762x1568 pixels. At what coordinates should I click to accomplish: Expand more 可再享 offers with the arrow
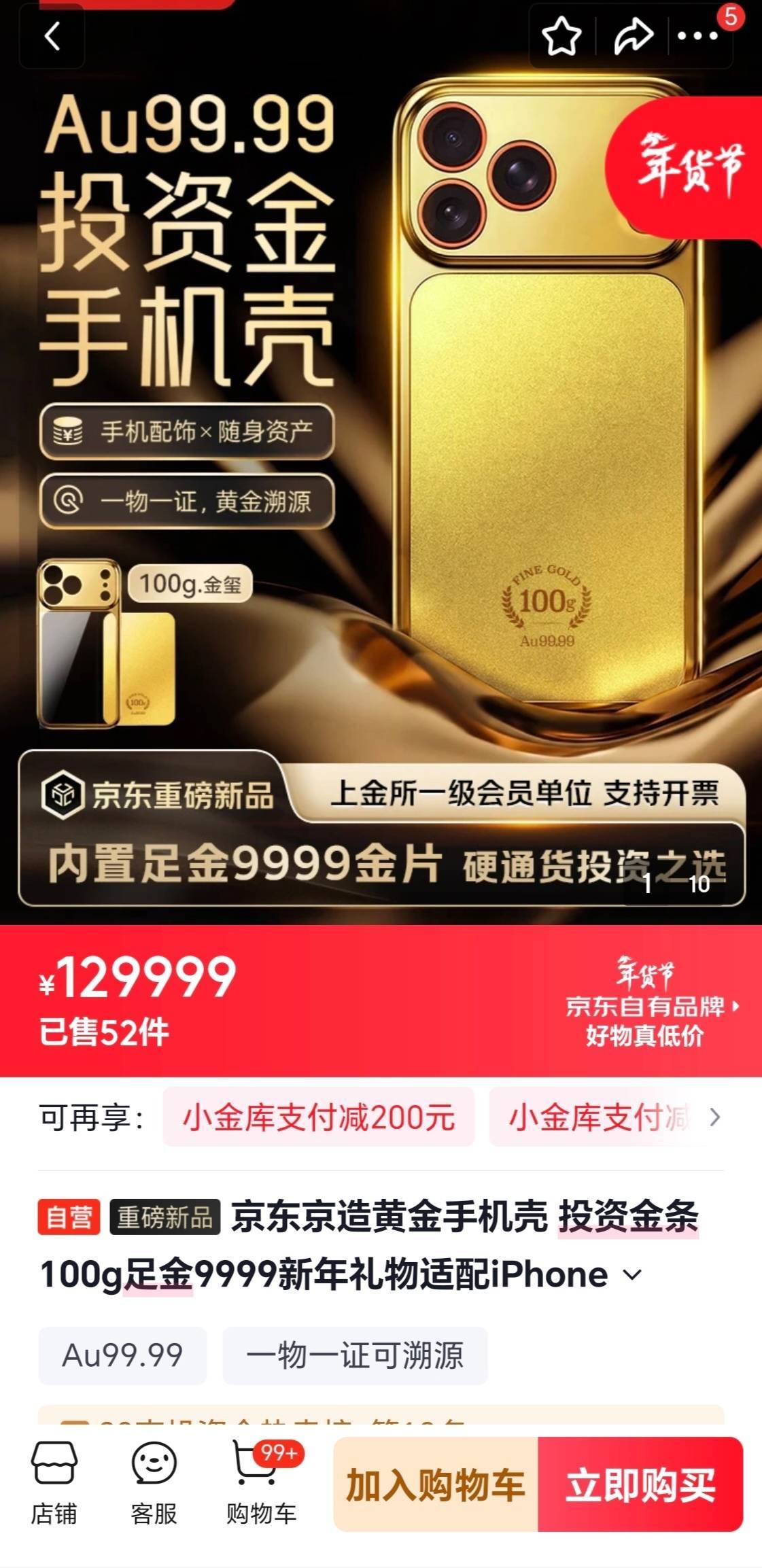(714, 1117)
